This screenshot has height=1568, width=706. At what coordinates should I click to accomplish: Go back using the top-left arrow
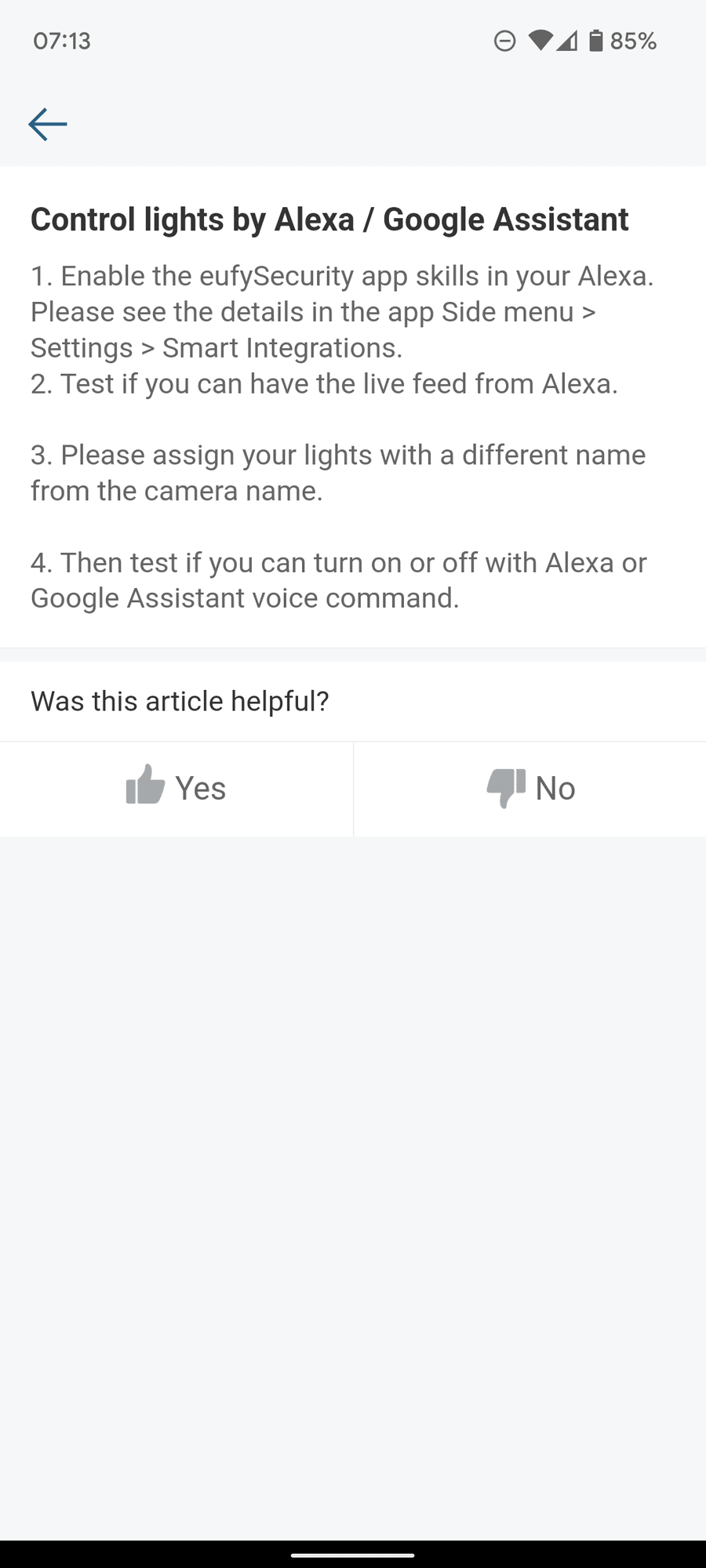click(x=47, y=124)
